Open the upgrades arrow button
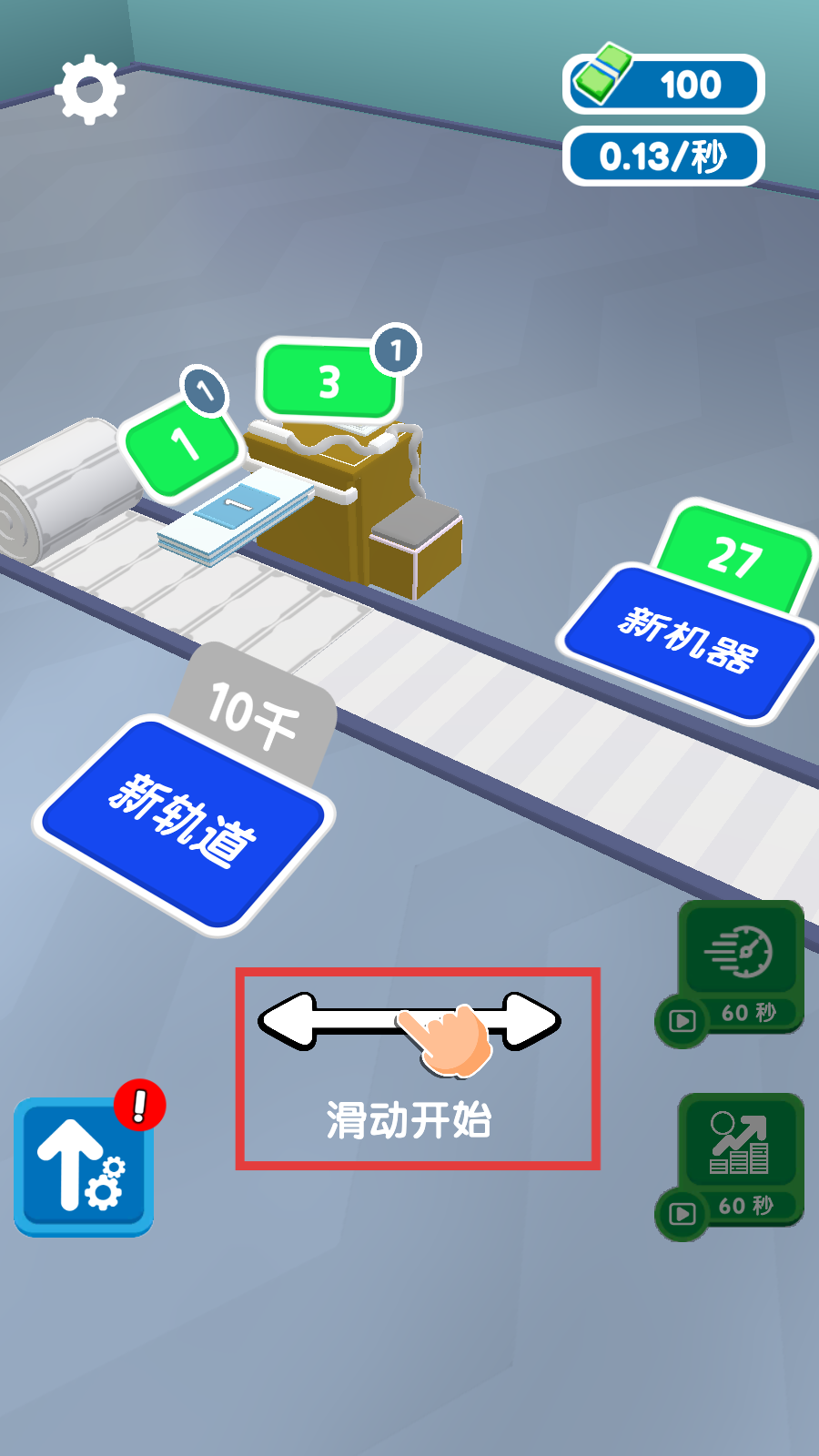 coord(84,1167)
